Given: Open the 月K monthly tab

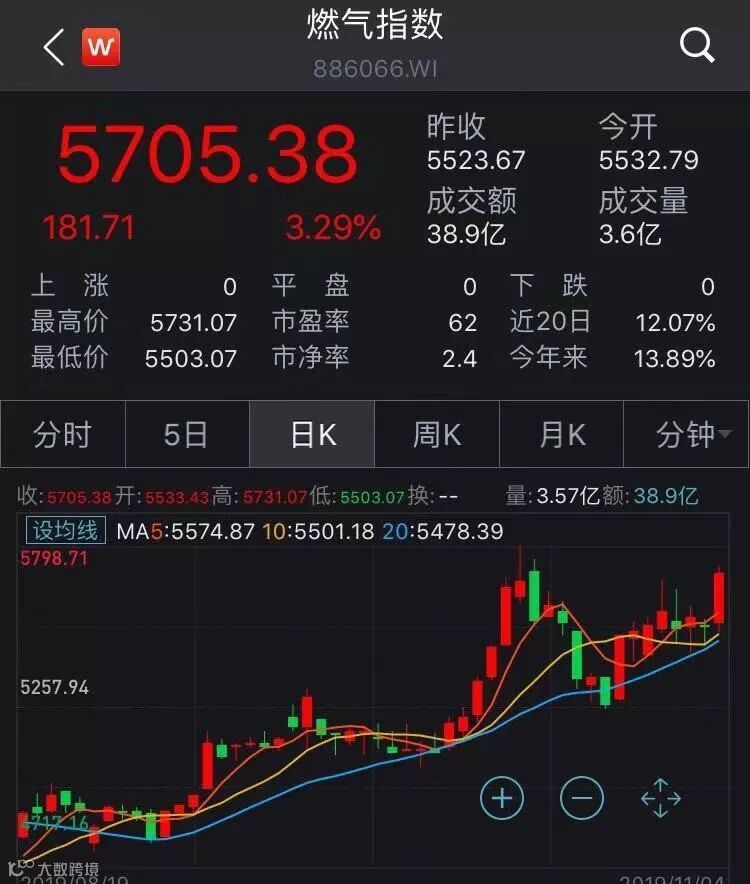Looking at the screenshot, I should click(562, 435).
